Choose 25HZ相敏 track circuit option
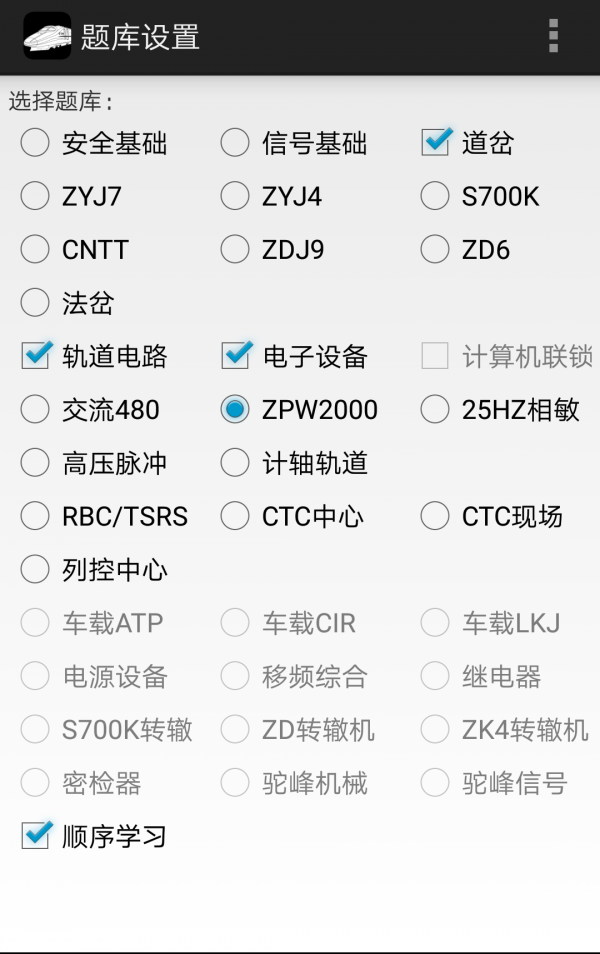 point(435,409)
